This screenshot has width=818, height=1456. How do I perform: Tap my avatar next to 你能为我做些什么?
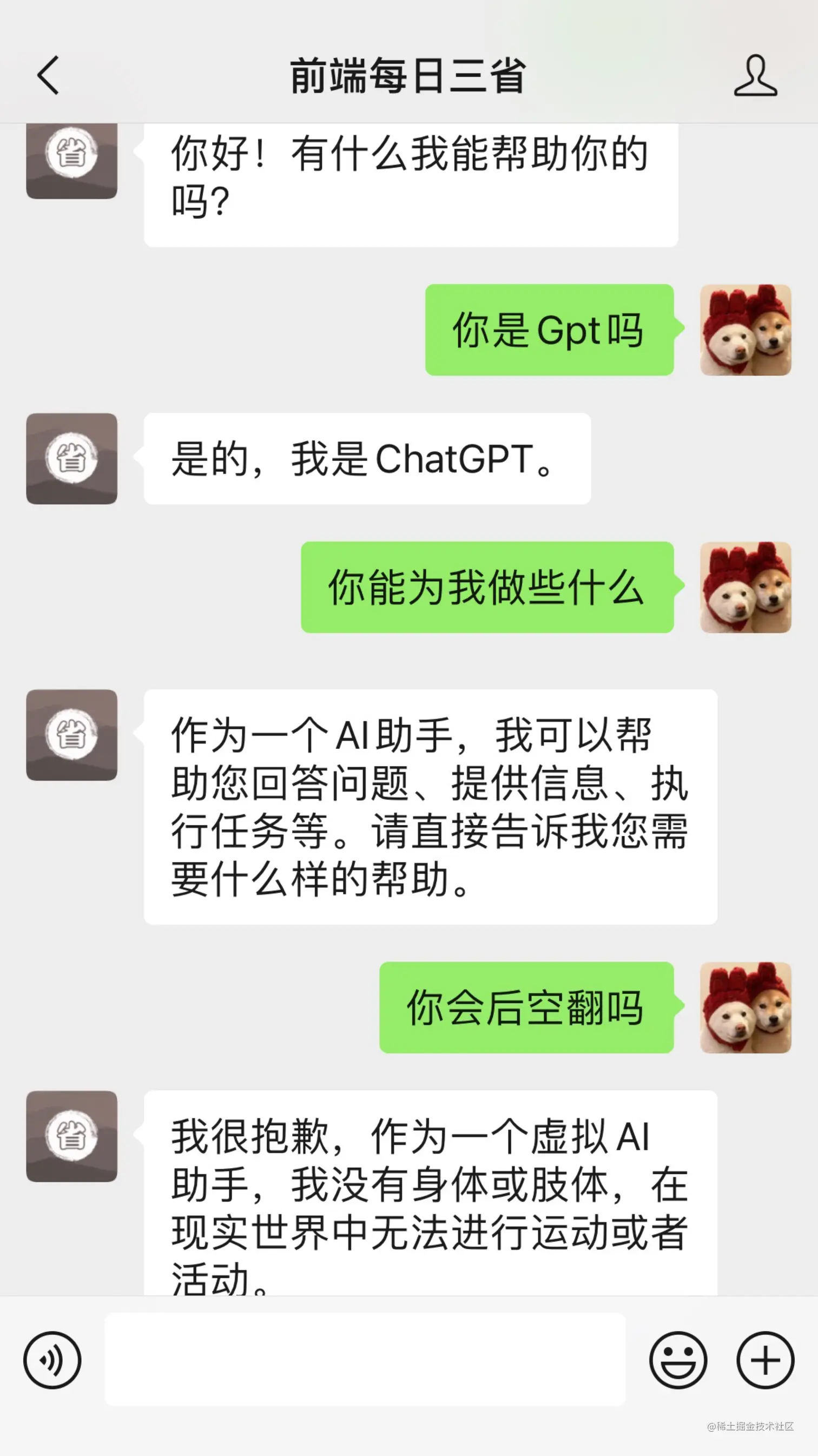(745, 587)
